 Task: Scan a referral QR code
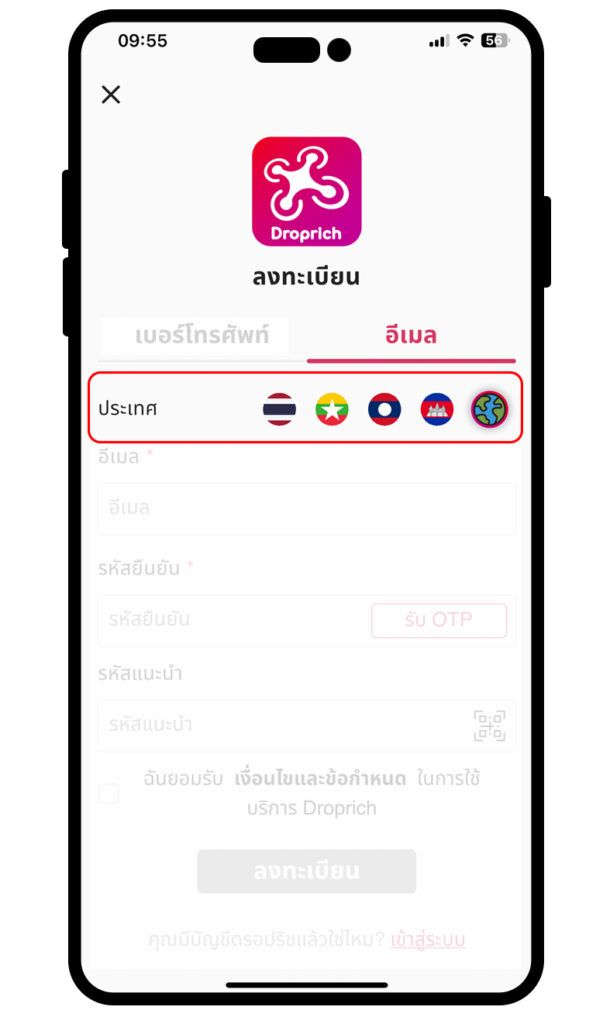(x=489, y=725)
